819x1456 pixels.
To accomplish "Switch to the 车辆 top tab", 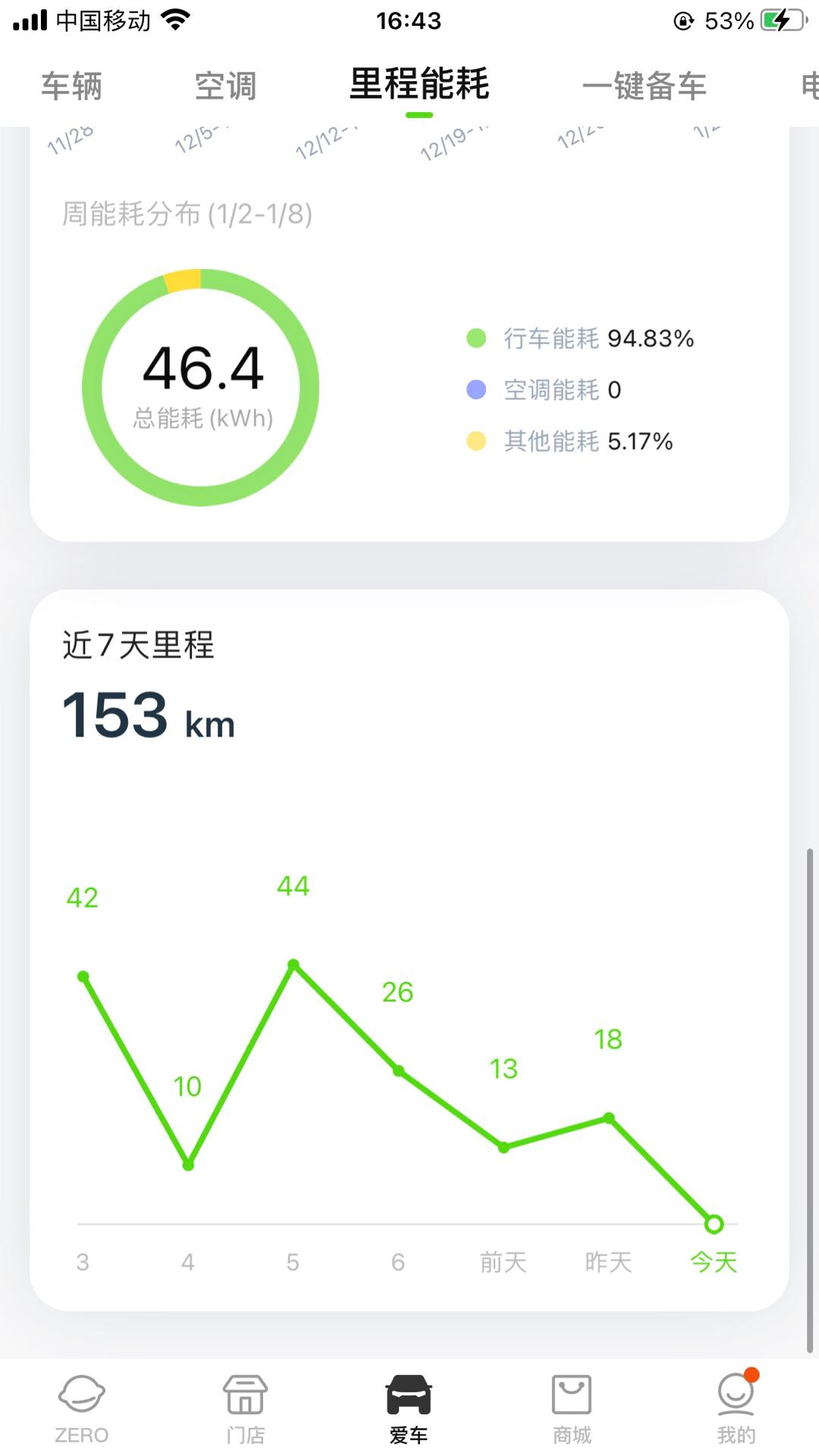I will [71, 86].
